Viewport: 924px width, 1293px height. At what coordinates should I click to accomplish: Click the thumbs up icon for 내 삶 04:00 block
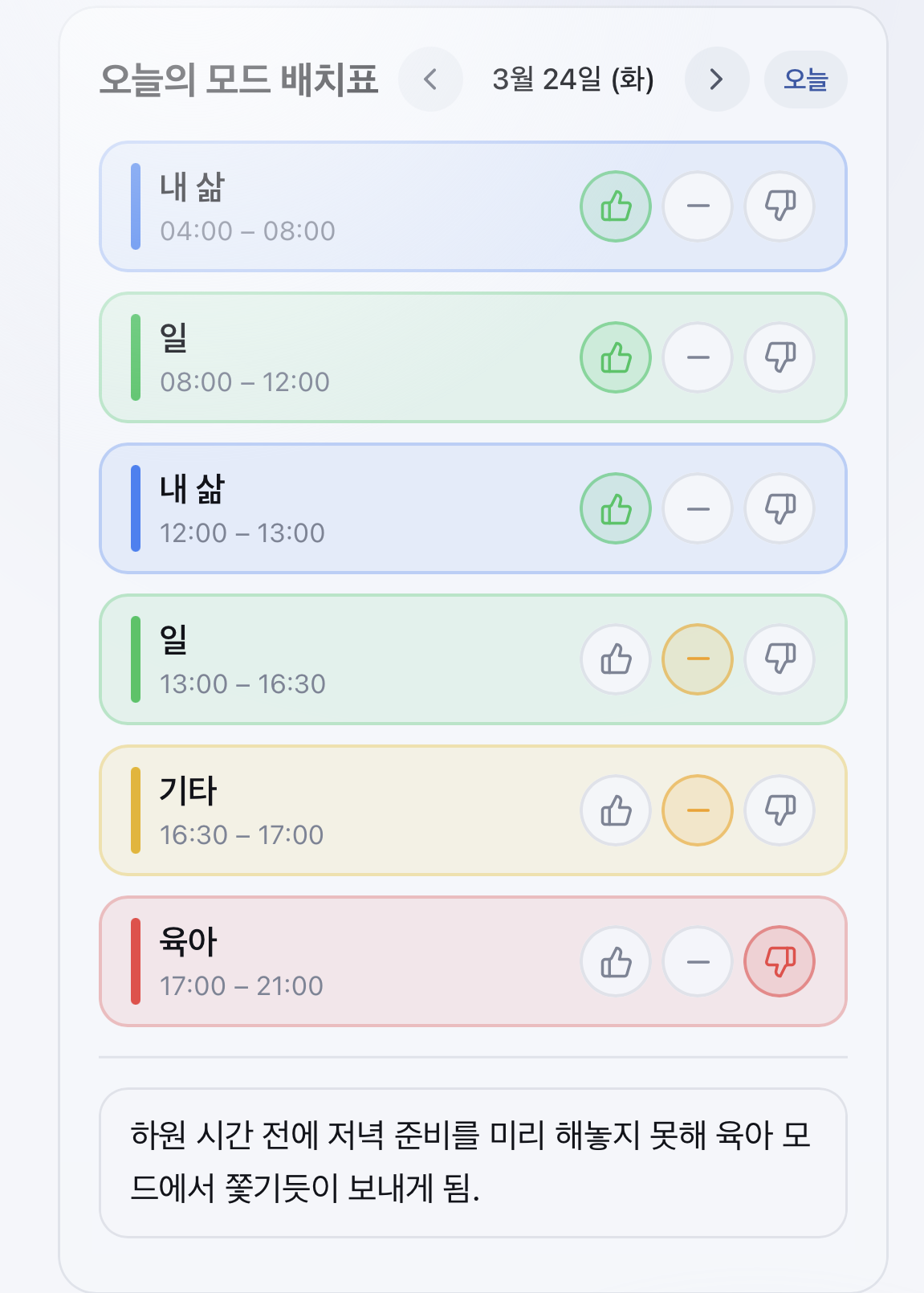click(615, 206)
